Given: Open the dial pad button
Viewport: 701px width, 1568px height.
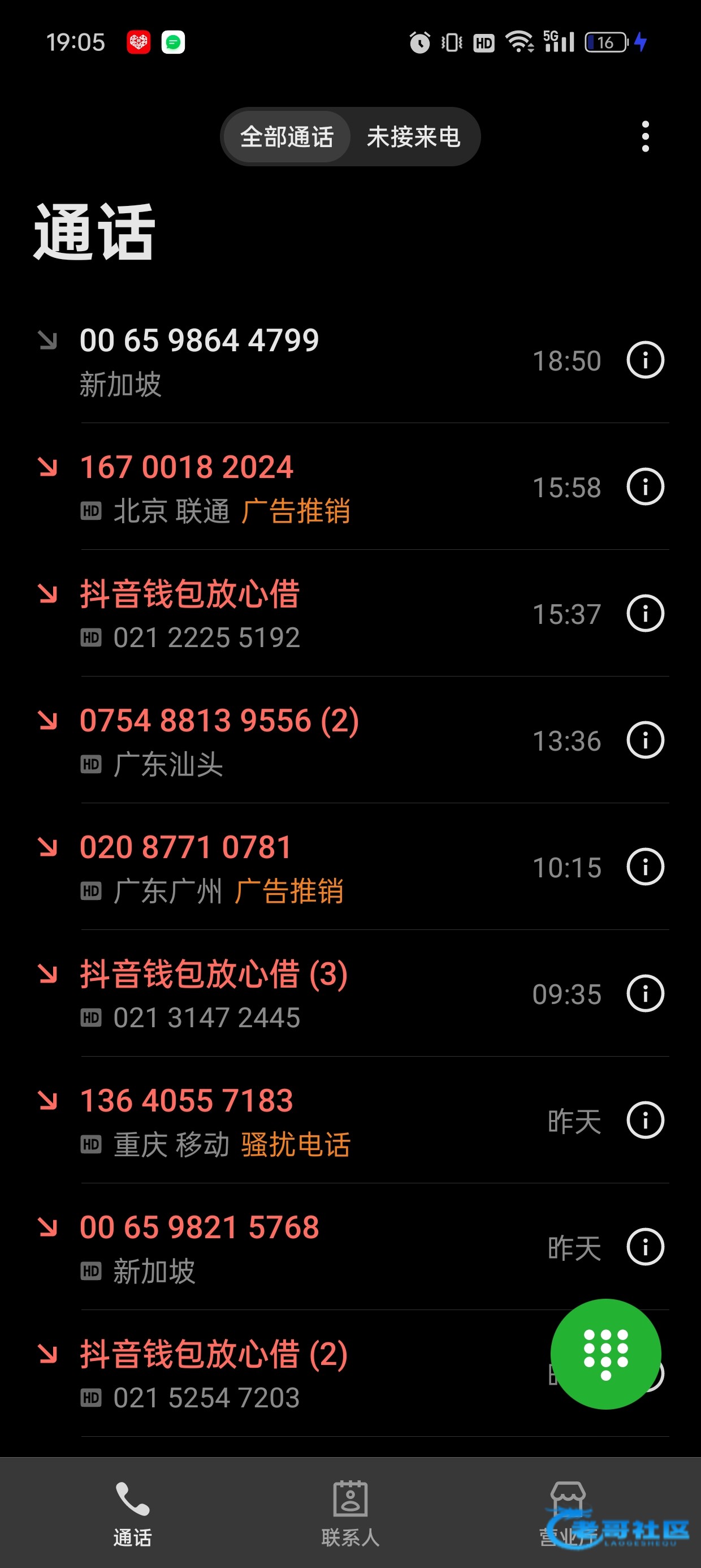Looking at the screenshot, I should click(x=605, y=1354).
